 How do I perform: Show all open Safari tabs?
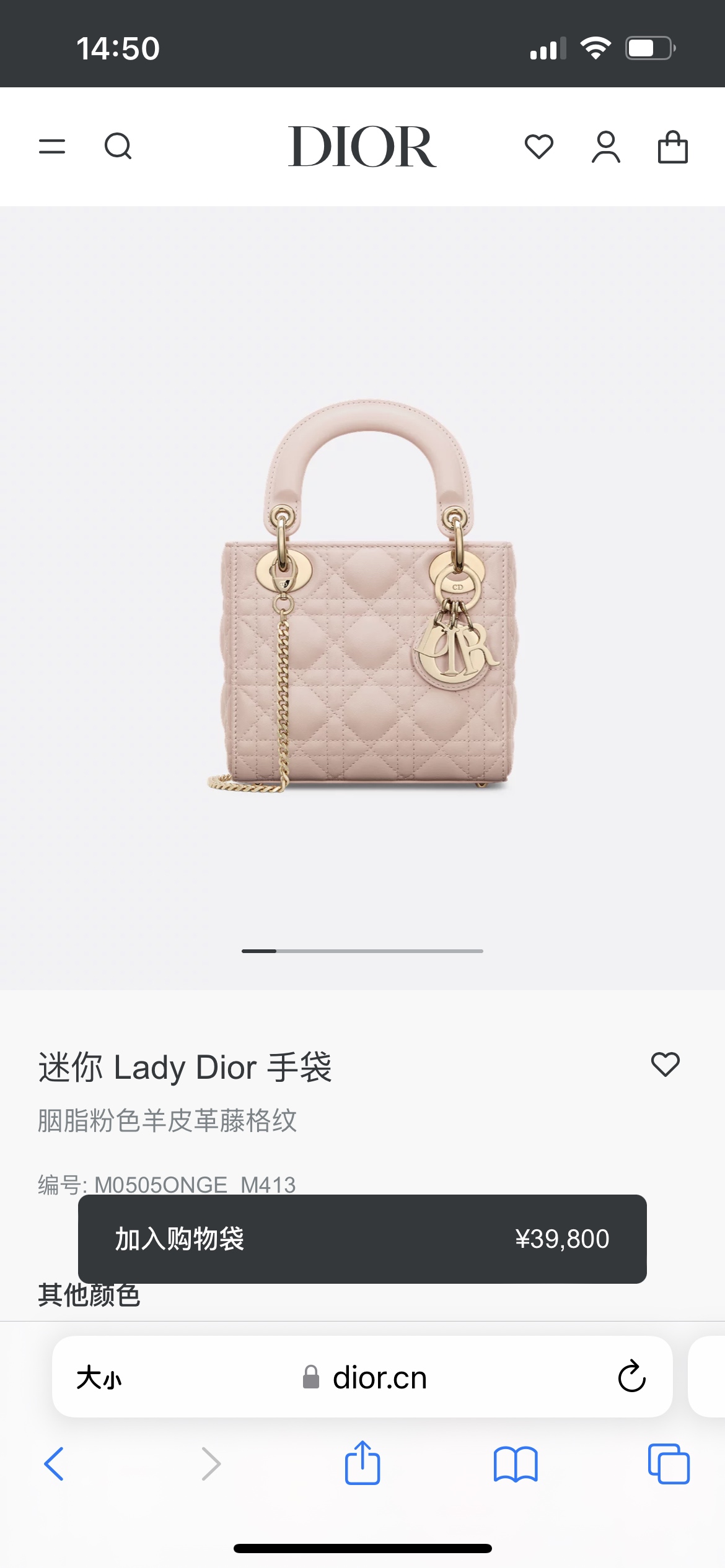pyautogui.click(x=669, y=1464)
